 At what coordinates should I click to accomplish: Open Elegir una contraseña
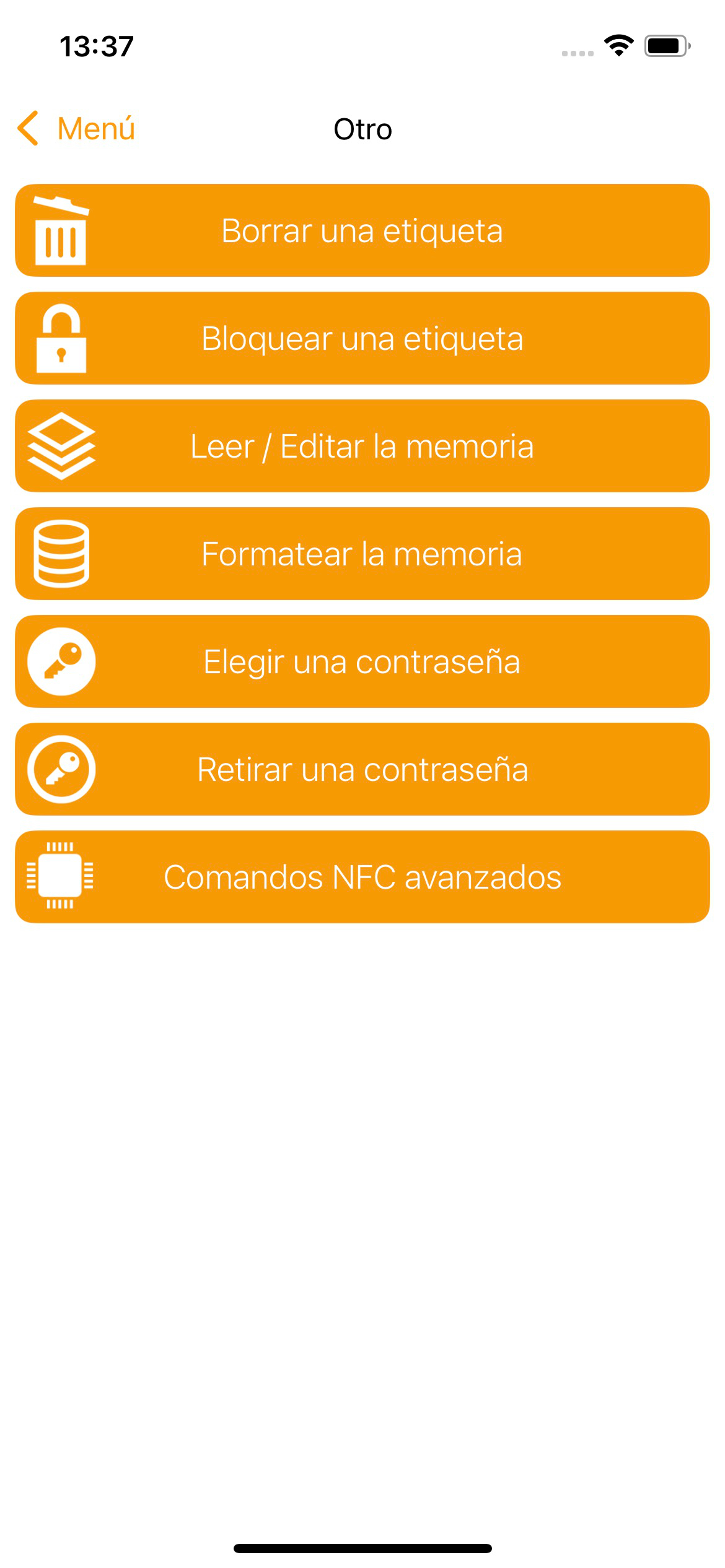(362, 661)
